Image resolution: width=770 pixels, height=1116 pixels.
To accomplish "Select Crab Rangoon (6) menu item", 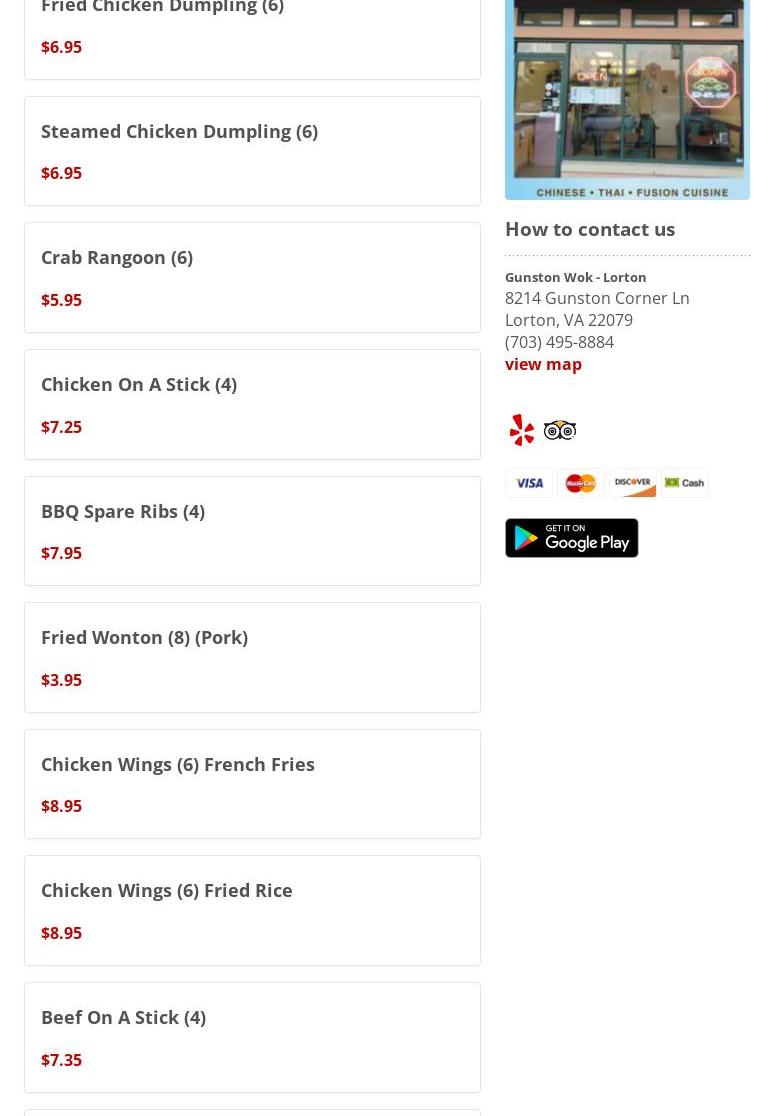I will point(117,258).
